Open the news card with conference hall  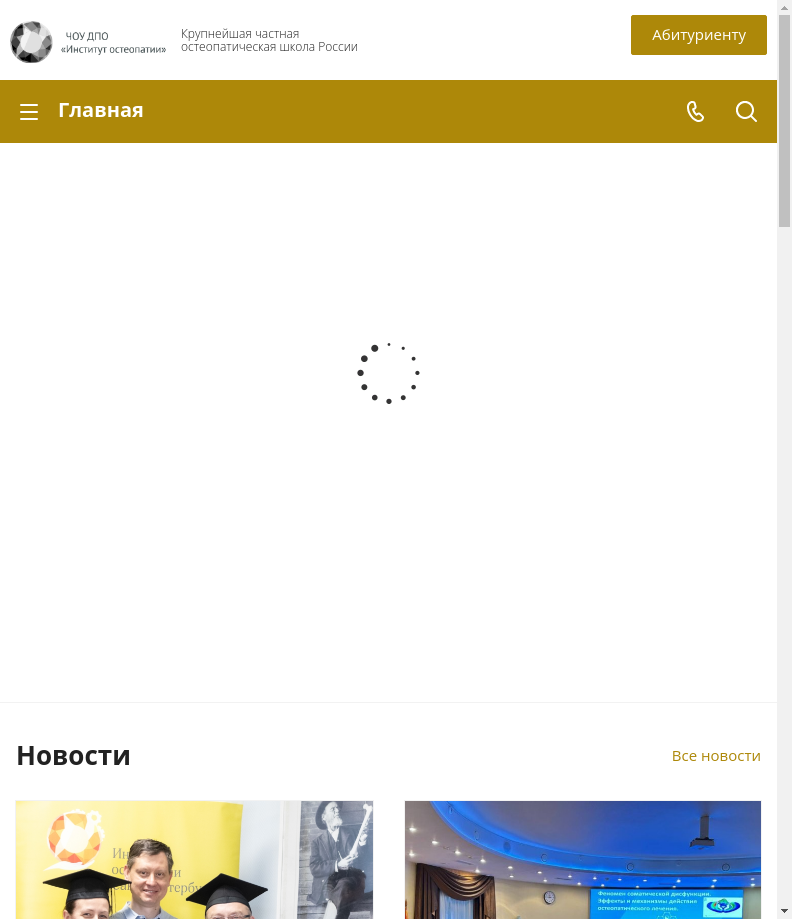click(x=582, y=860)
